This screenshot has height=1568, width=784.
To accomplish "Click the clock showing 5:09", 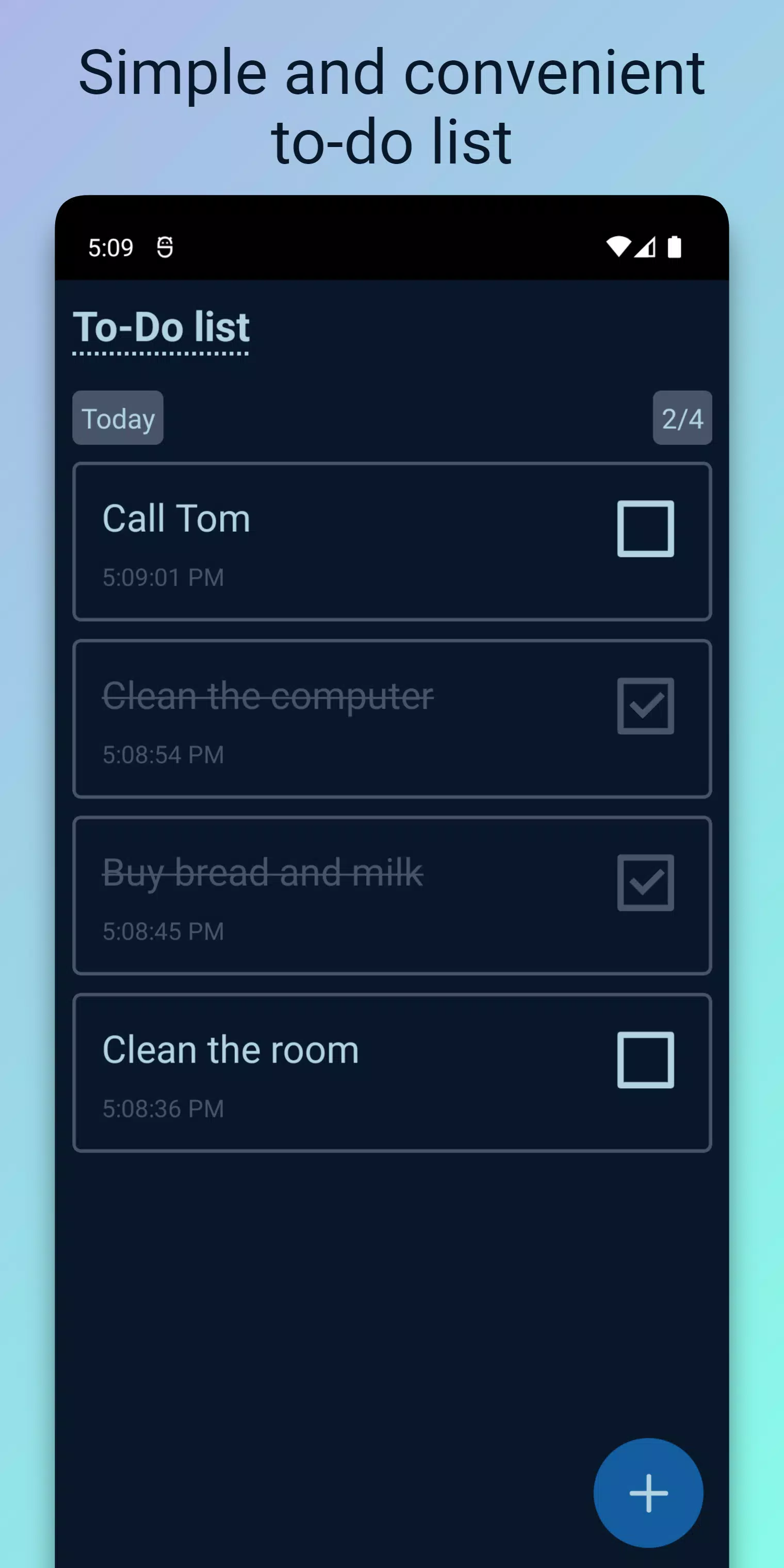I will click(111, 247).
